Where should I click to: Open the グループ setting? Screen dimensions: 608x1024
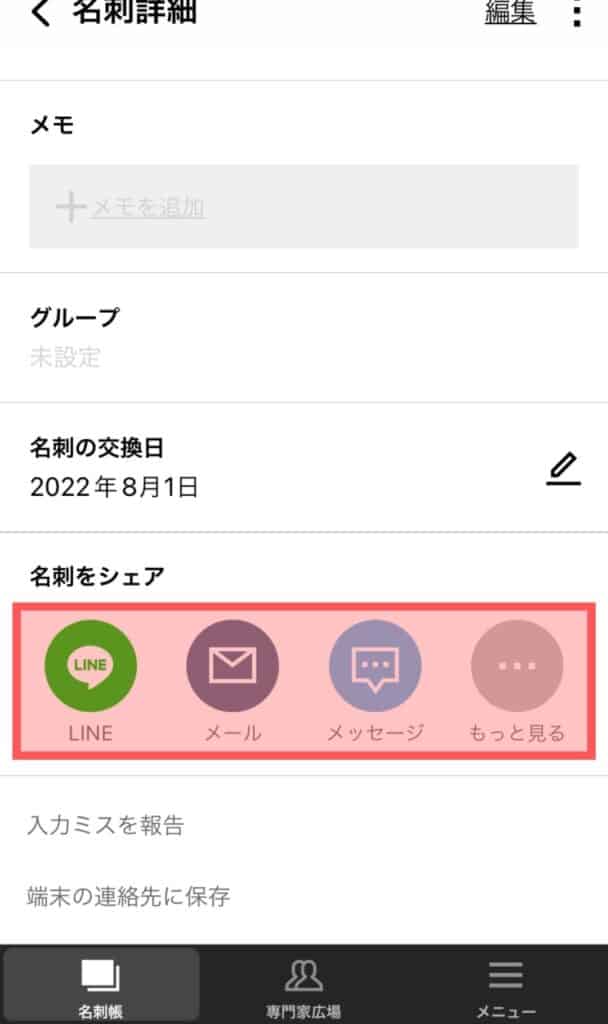point(304,337)
